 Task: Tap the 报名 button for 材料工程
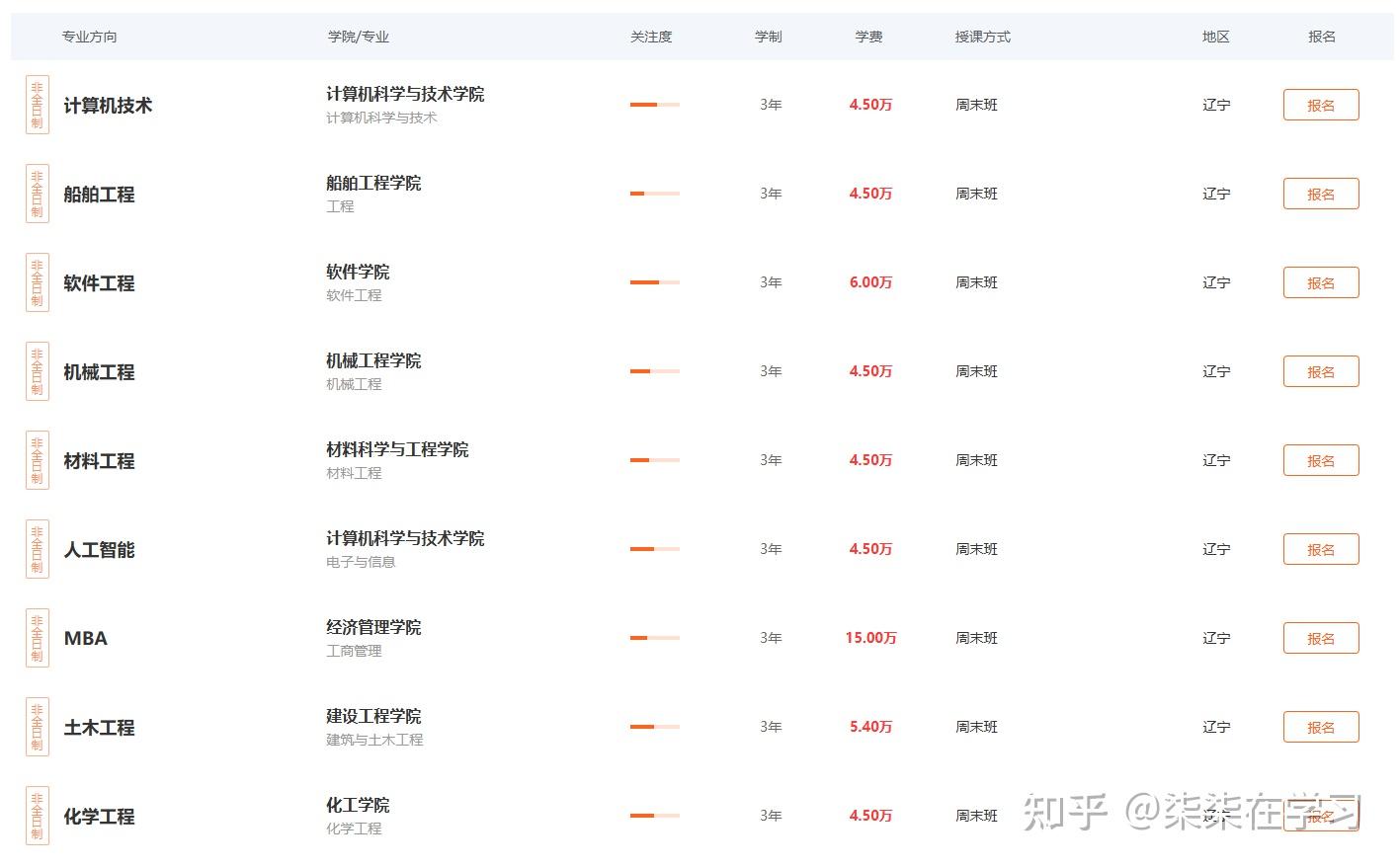[x=1321, y=460]
